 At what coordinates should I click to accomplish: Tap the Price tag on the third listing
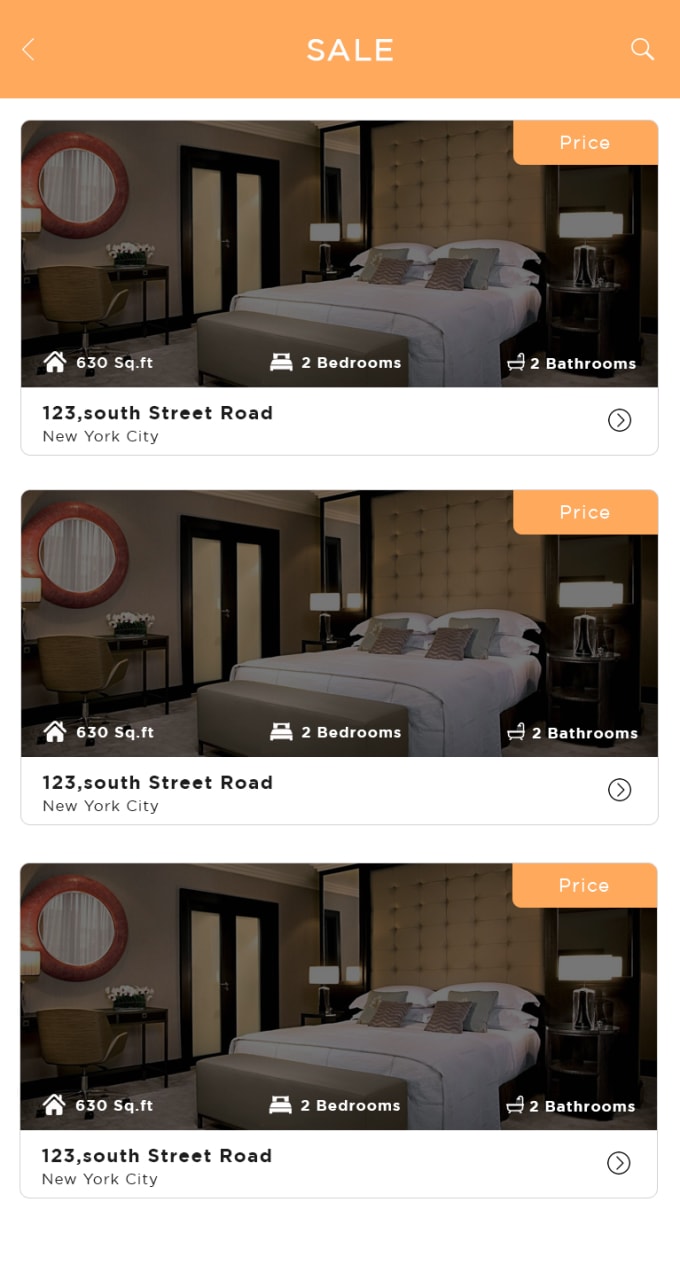pos(584,885)
